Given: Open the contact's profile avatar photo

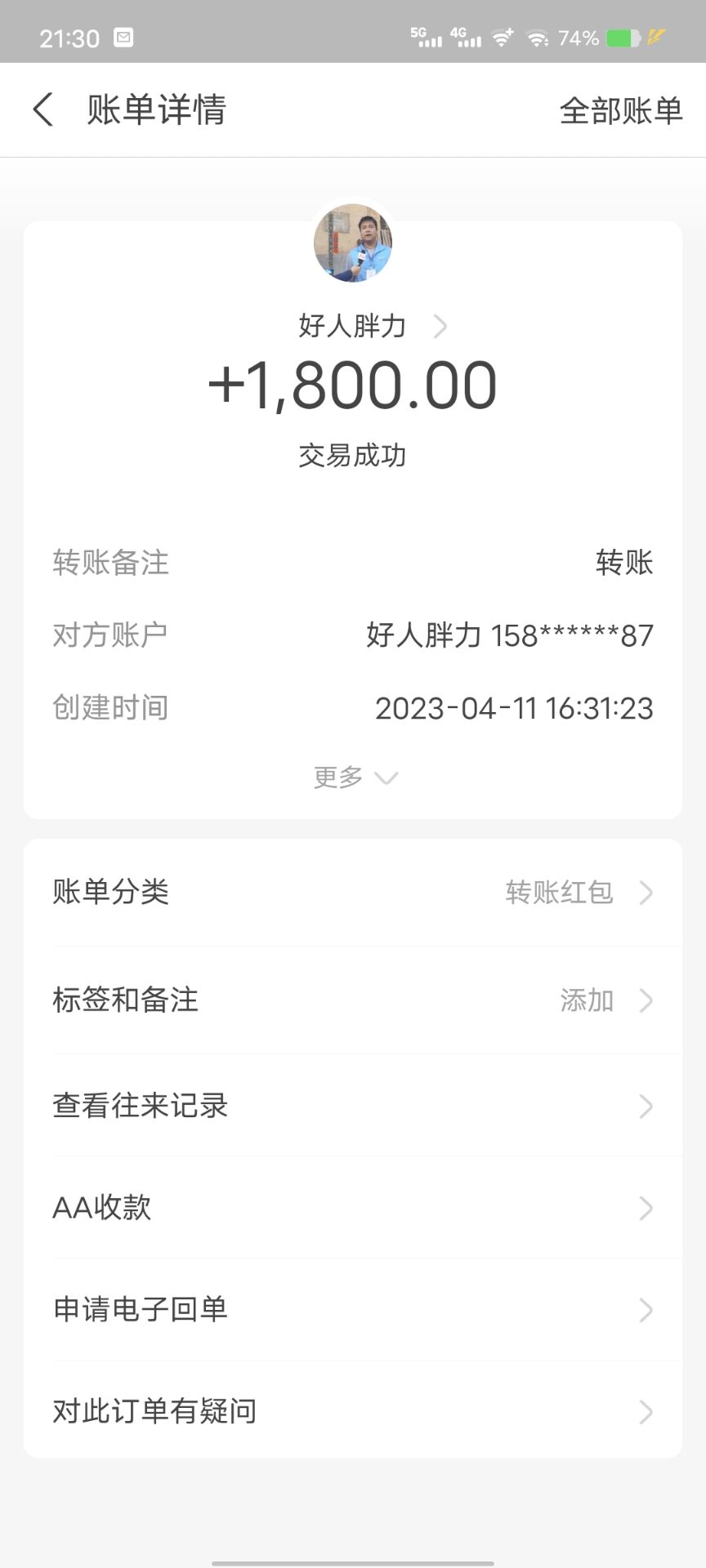Looking at the screenshot, I should 353,244.
